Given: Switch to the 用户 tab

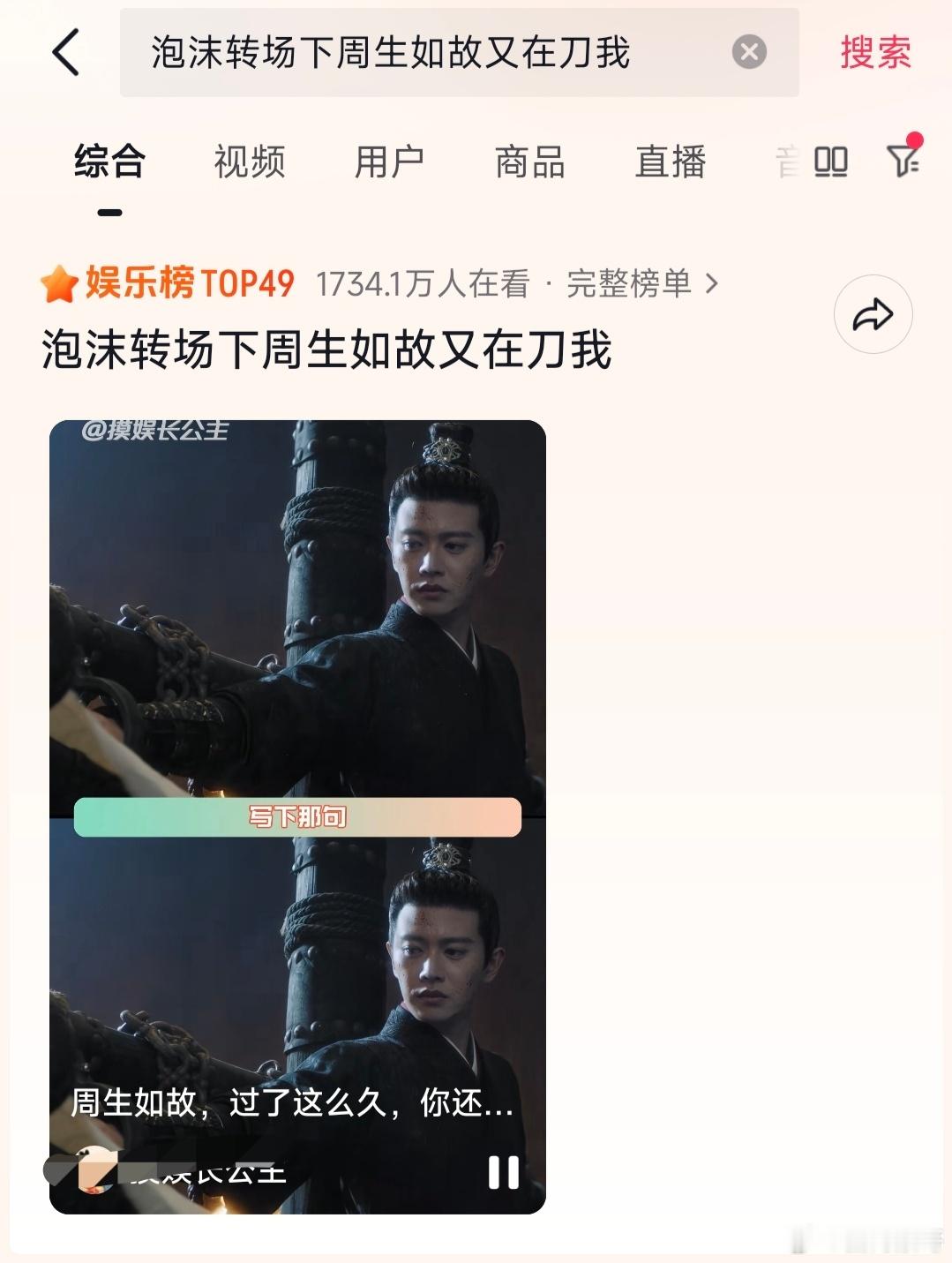Looking at the screenshot, I should 391,162.
